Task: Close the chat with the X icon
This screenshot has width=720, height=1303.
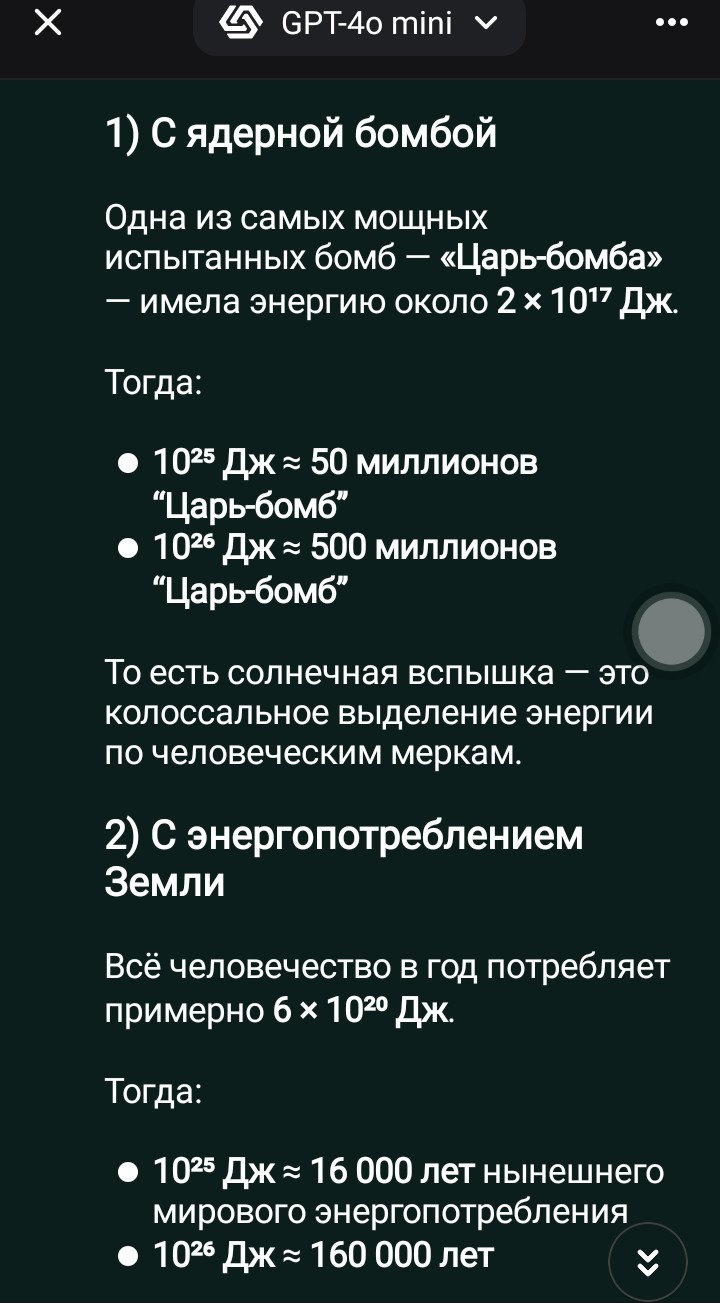Action: pyautogui.click(x=47, y=22)
